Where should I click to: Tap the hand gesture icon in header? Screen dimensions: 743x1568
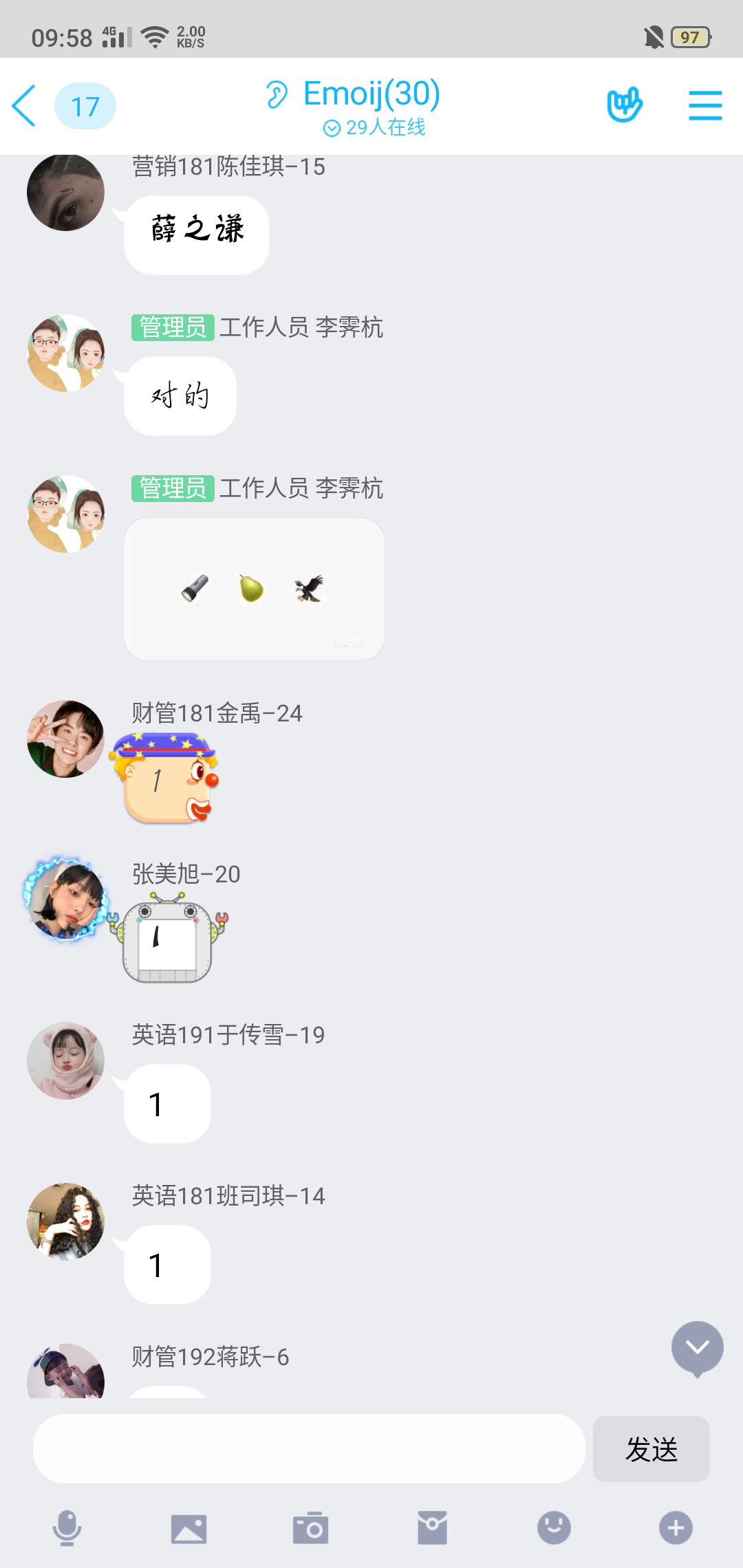tap(624, 105)
